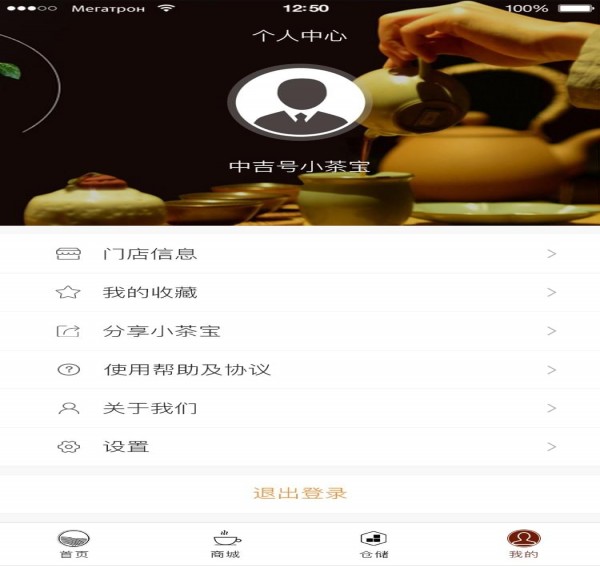Tap 退出登录 to log out
The image size is (600, 566).
tap(300, 493)
